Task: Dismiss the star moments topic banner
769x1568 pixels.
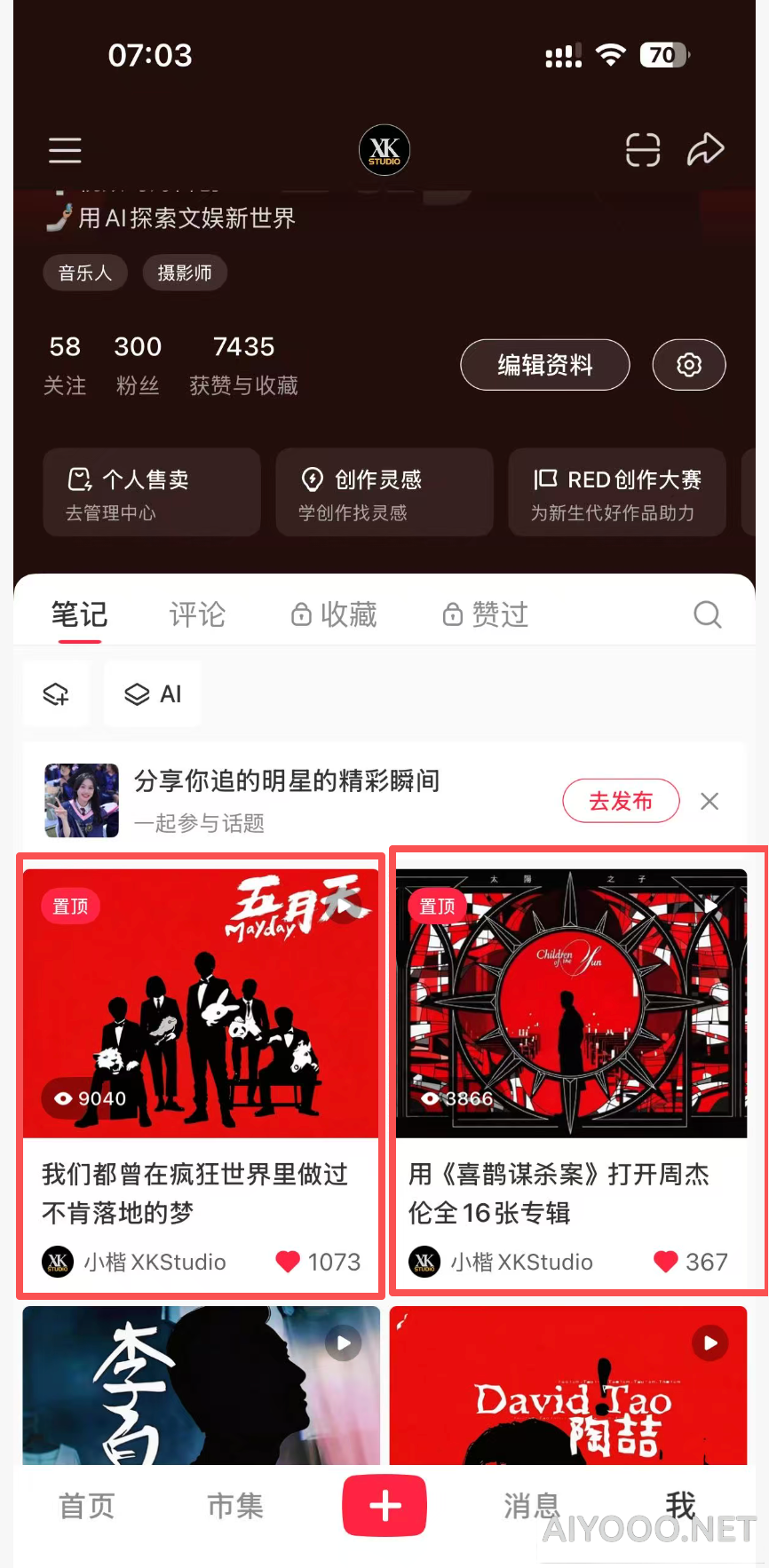Action: coord(710,802)
